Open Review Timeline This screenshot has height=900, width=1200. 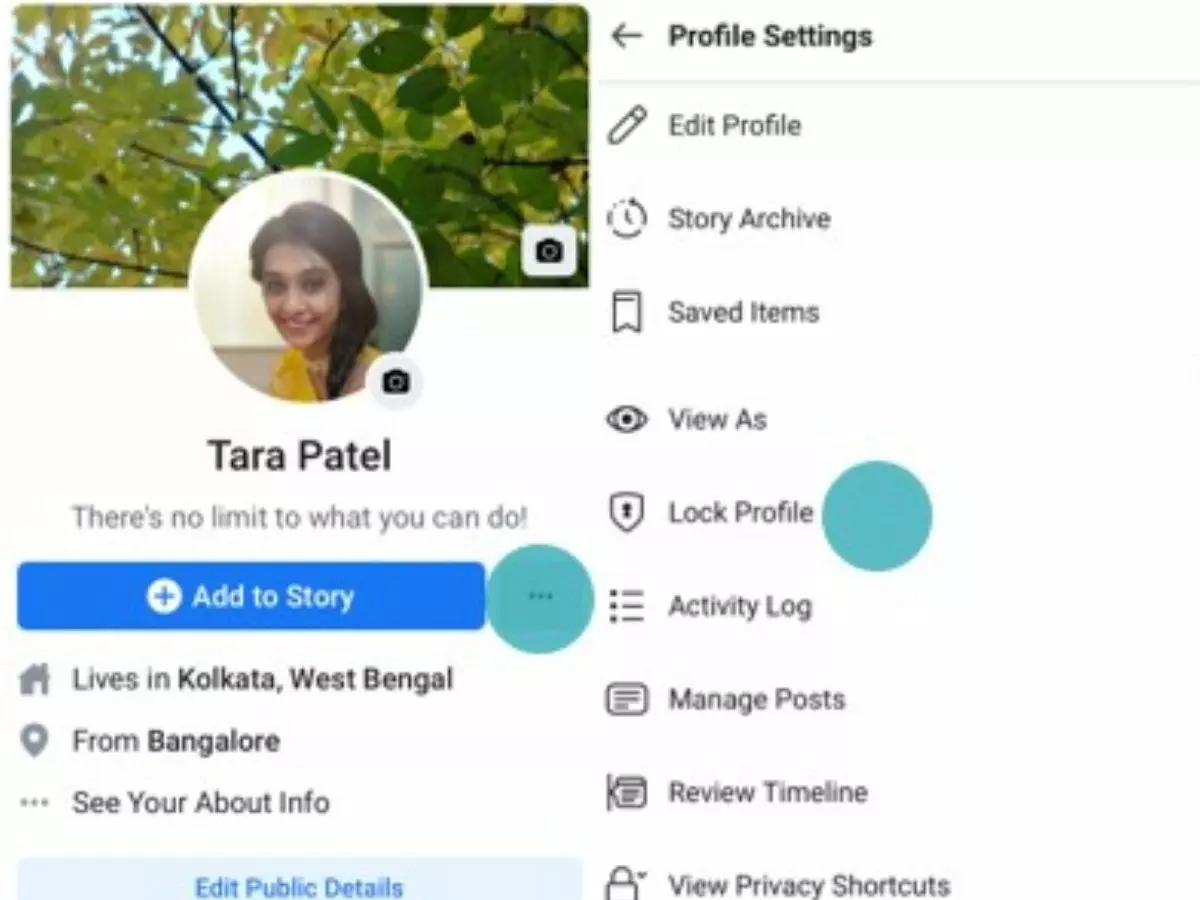(x=767, y=792)
